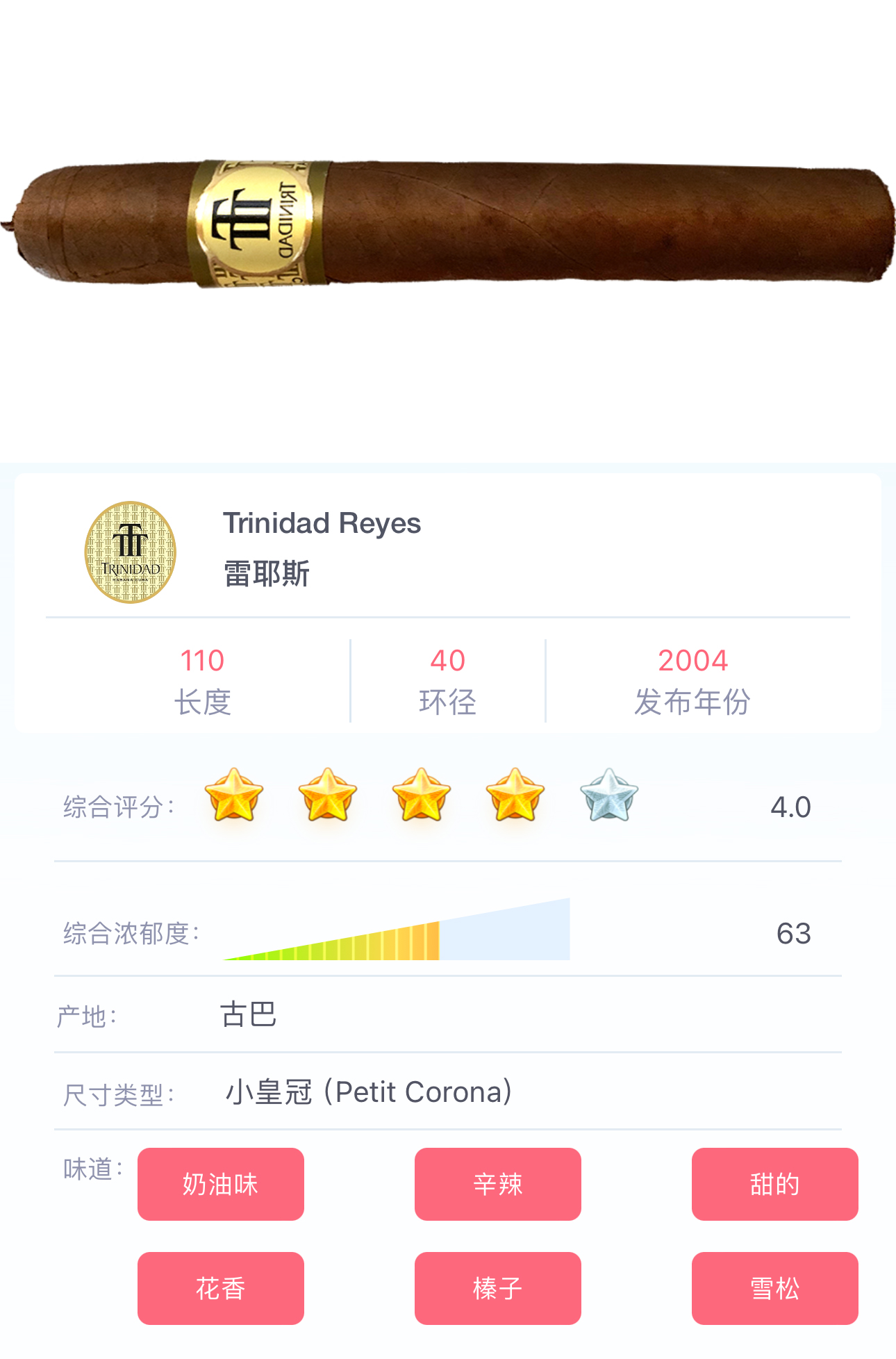Choose the 甜的 flavor tag

point(774,1184)
